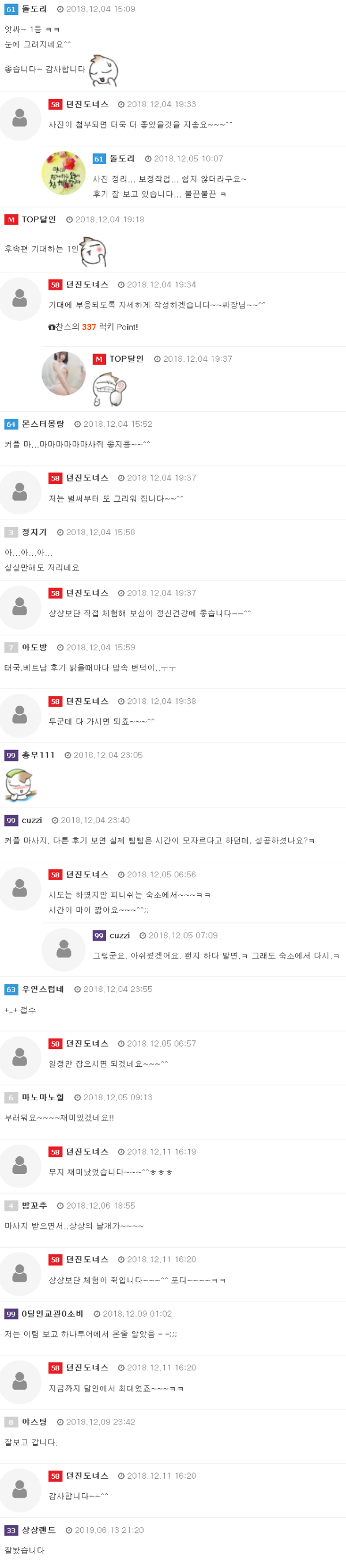View 야스텅's profile
This screenshot has width=346, height=1568.
pyautogui.click(x=34, y=1422)
